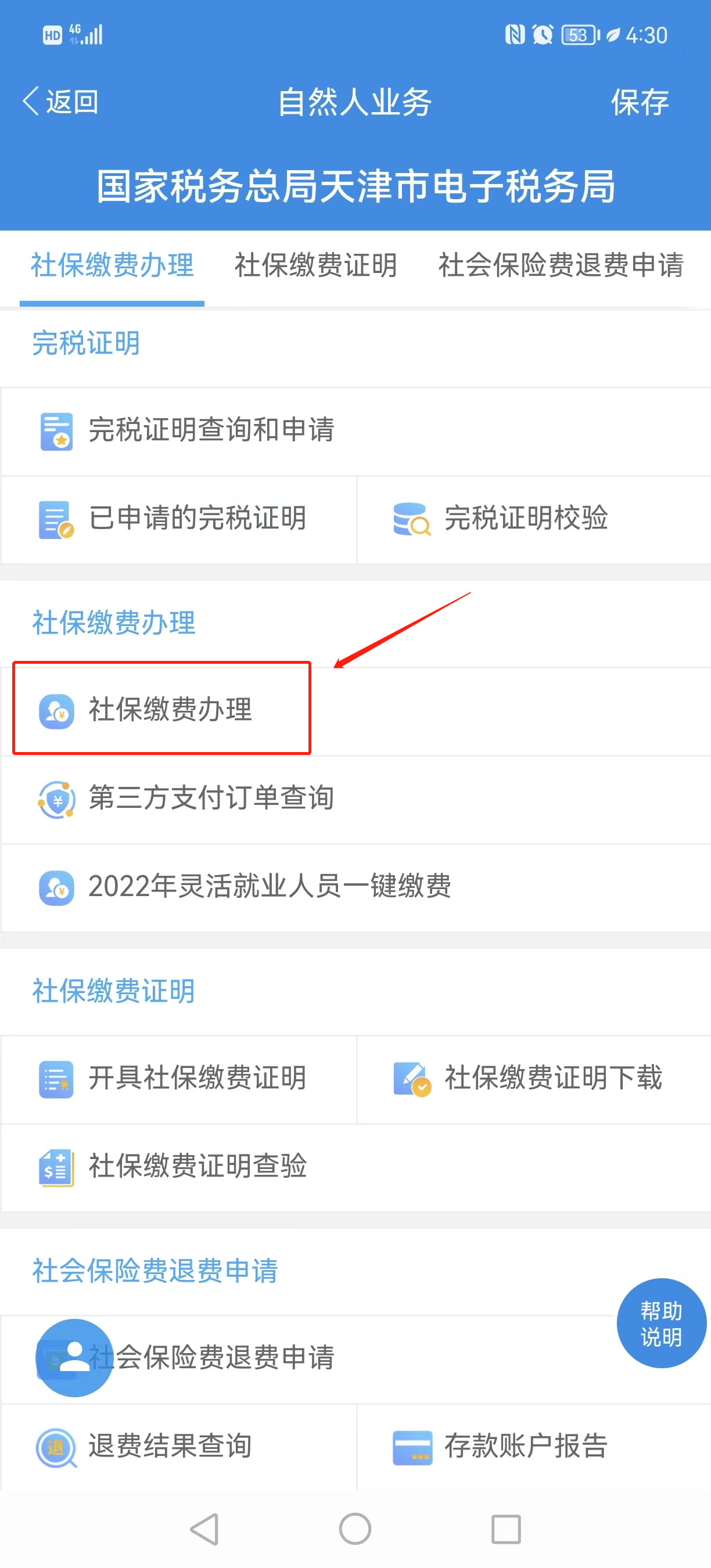
Task: Switch to 社保缴费证明 tab
Action: tap(315, 265)
